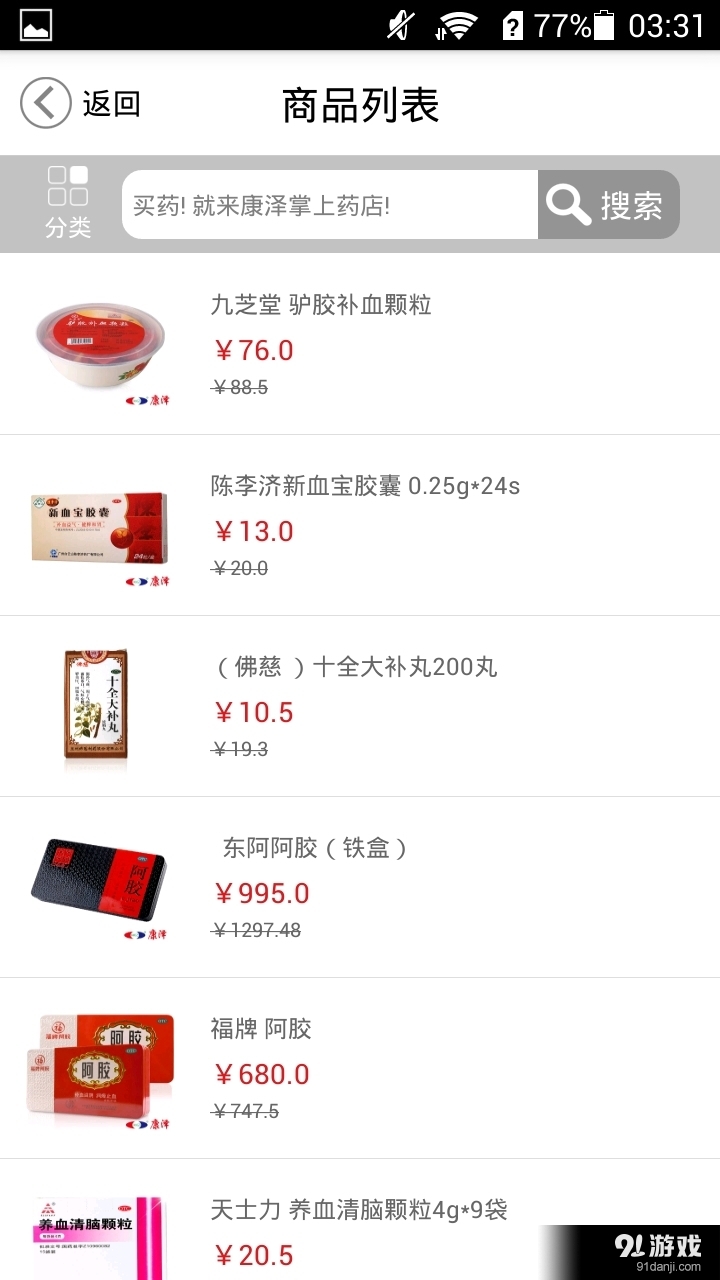Tap the search input with 康泽掌上药店 placeholder
This screenshot has height=1280, width=720.
pyautogui.click(x=330, y=204)
